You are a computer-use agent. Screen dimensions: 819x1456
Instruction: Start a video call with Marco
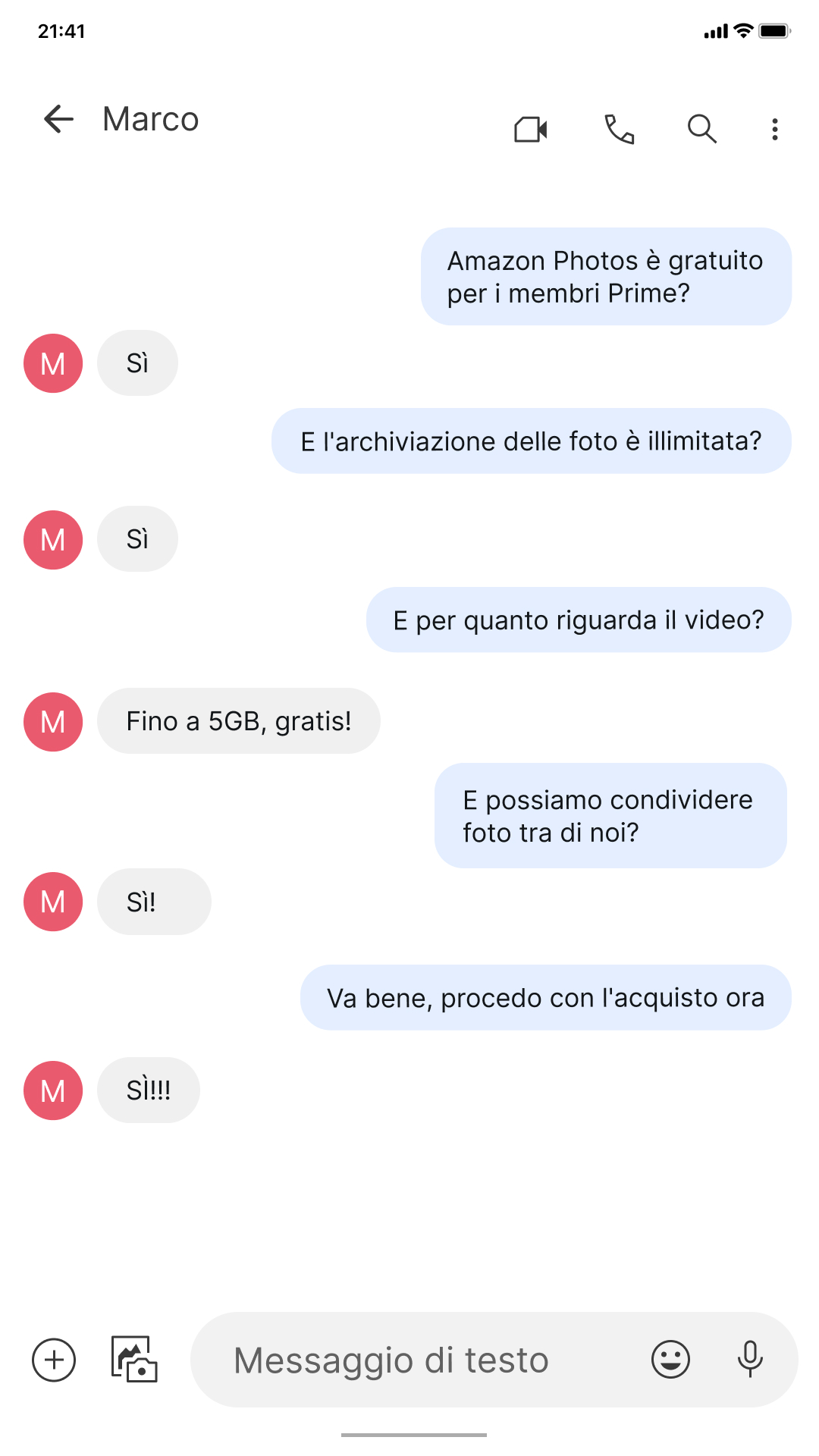(531, 129)
